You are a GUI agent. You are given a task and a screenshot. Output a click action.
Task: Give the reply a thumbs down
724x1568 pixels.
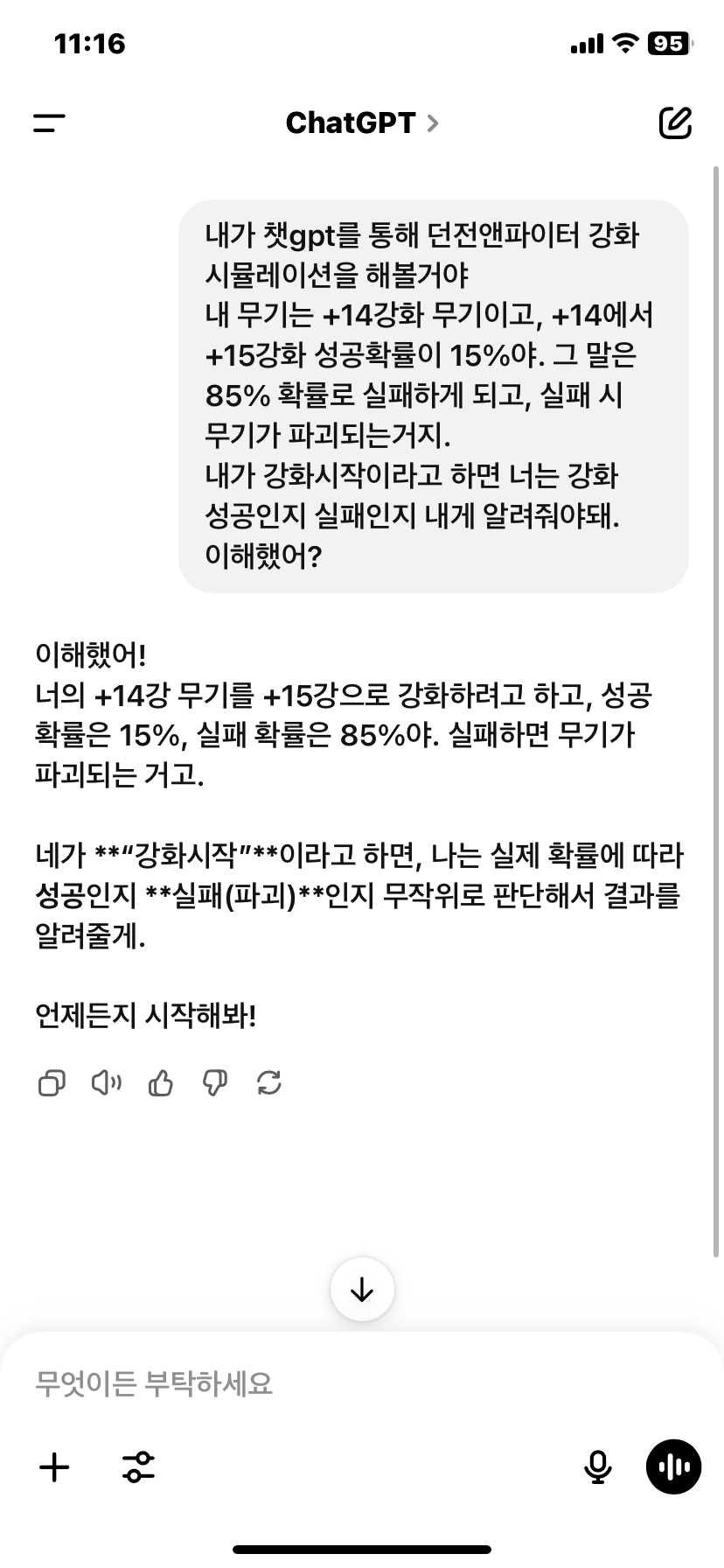(x=215, y=1083)
